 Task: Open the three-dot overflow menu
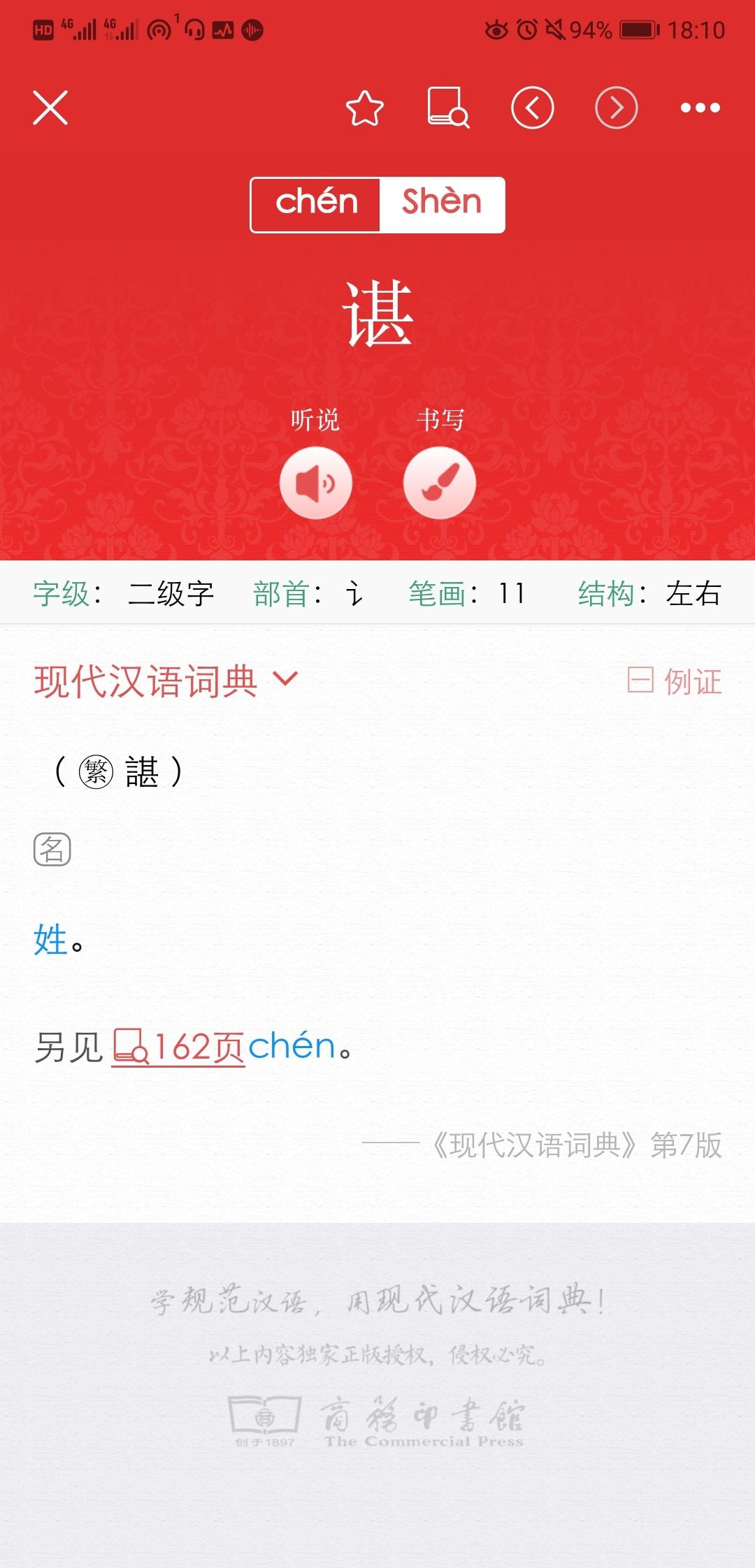point(700,108)
